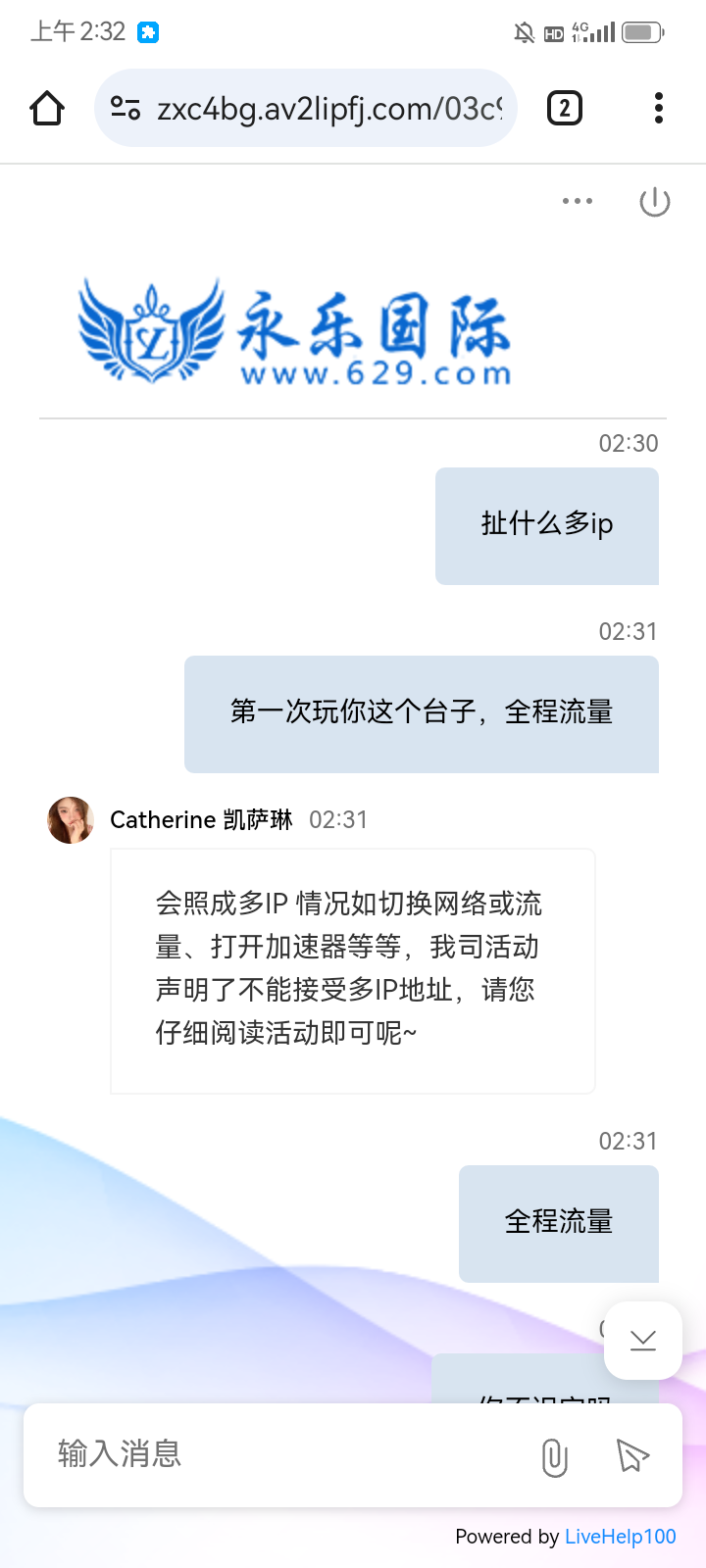Open the browser three-dot overflow menu
The width and height of the screenshot is (706, 1568).
(657, 108)
